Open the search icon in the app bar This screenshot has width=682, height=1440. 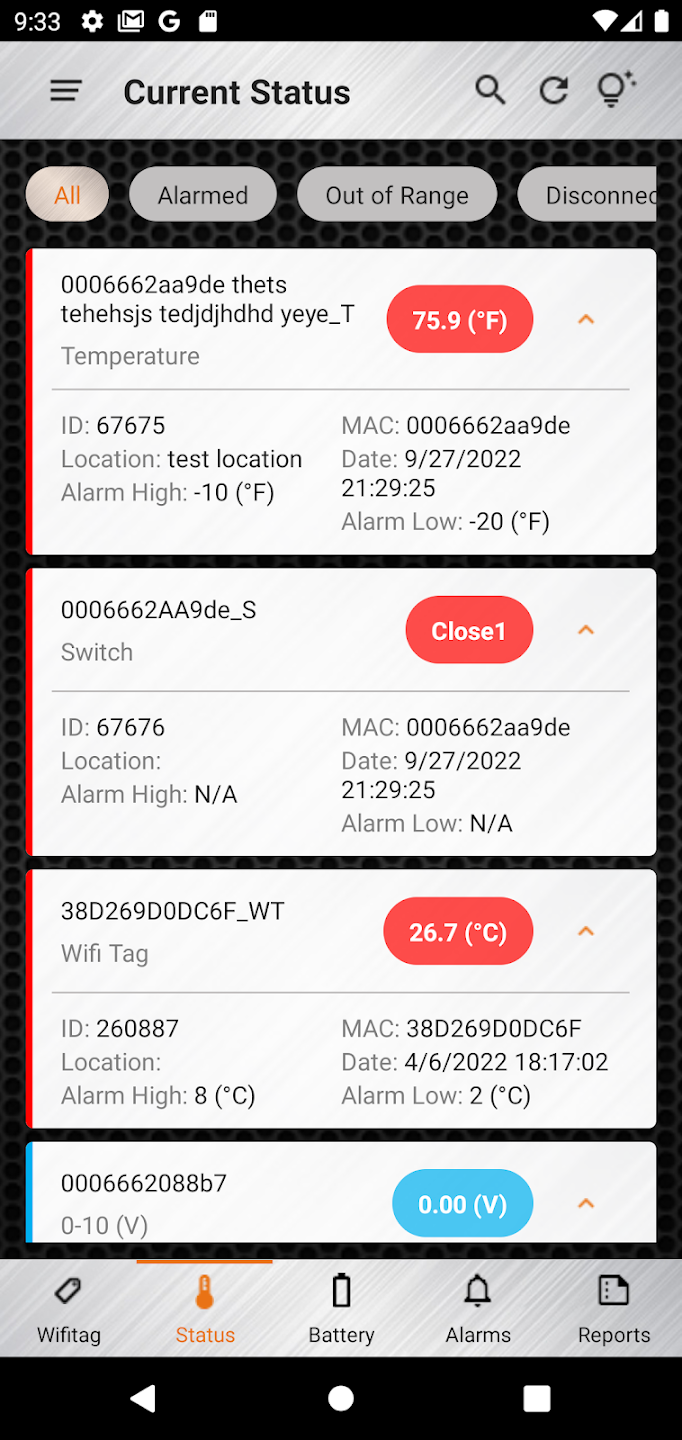tap(490, 91)
